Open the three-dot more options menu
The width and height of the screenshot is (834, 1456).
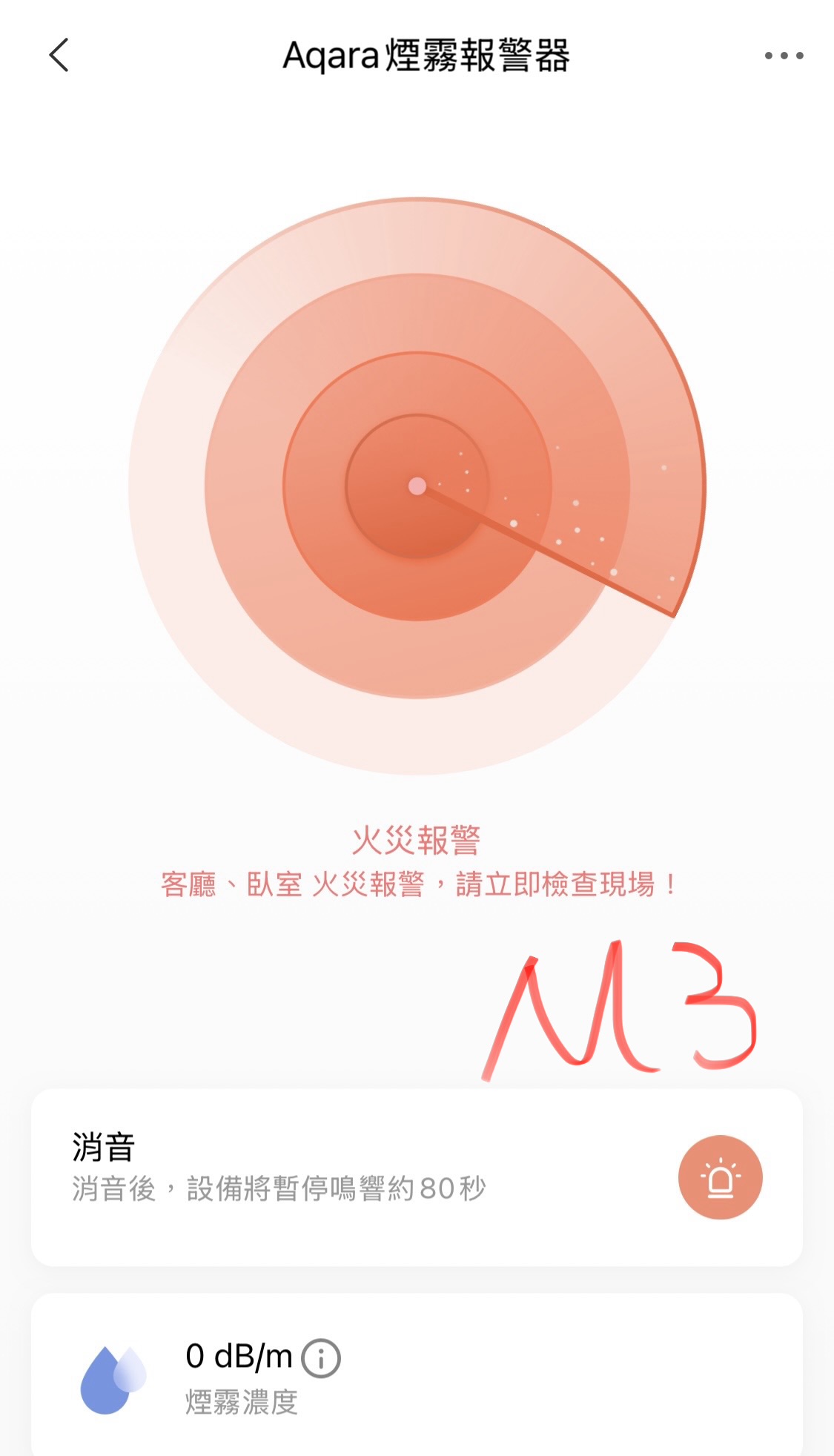784,56
